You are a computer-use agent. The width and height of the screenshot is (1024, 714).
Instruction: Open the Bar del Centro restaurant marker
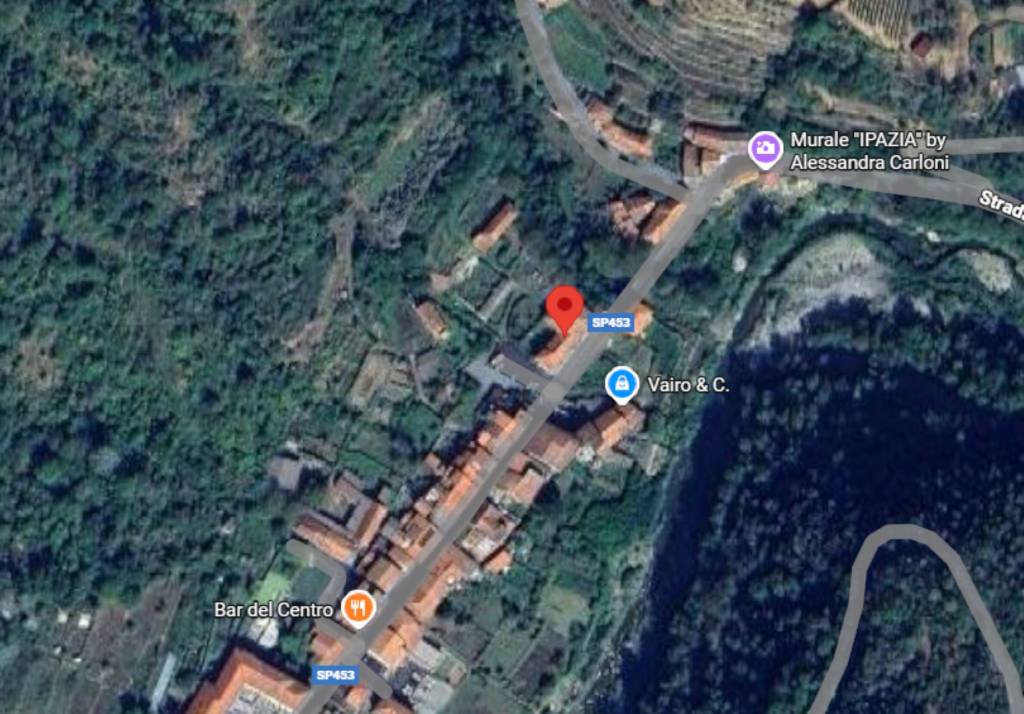[358, 607]
